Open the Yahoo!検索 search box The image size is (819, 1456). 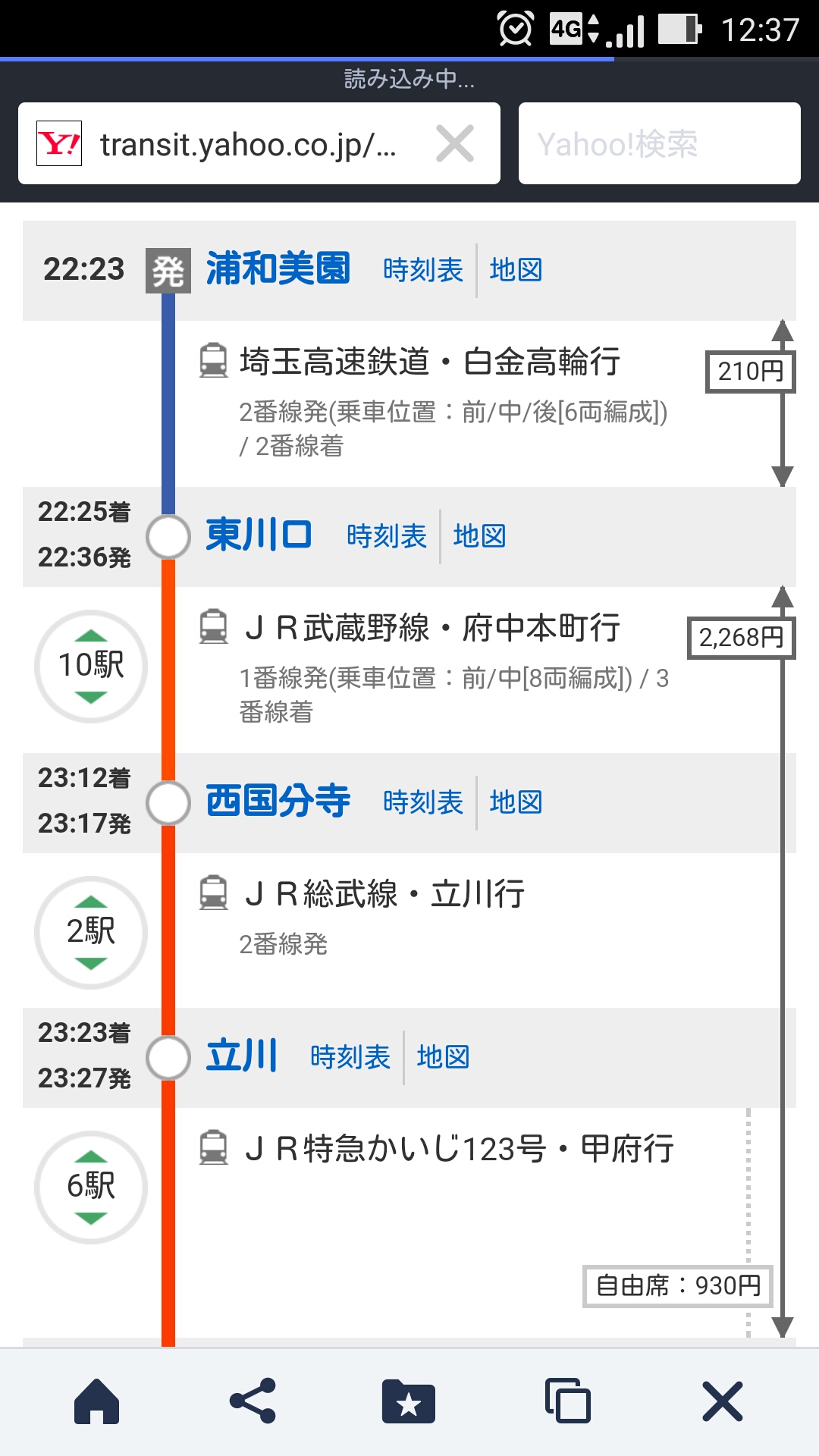pos(659,143)
